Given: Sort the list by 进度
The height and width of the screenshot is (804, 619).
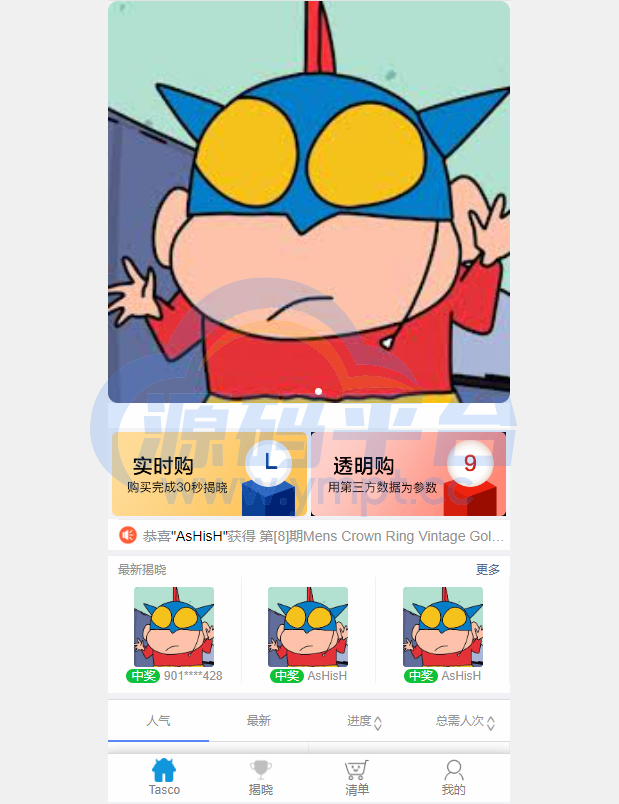Looking at the screenshot, I should tap(362, 721).
